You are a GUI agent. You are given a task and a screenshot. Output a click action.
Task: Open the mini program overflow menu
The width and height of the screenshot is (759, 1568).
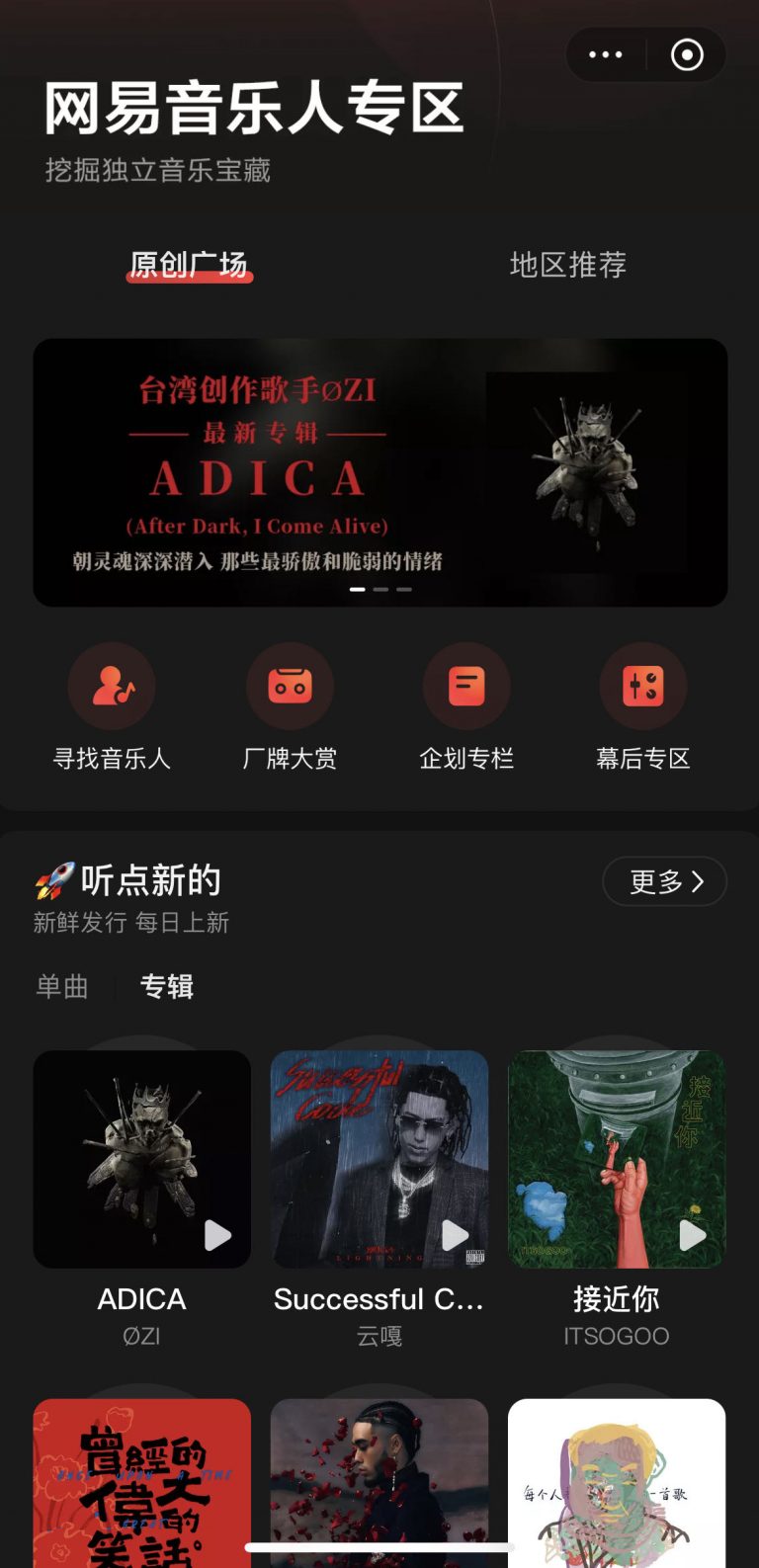coord(605,55)
